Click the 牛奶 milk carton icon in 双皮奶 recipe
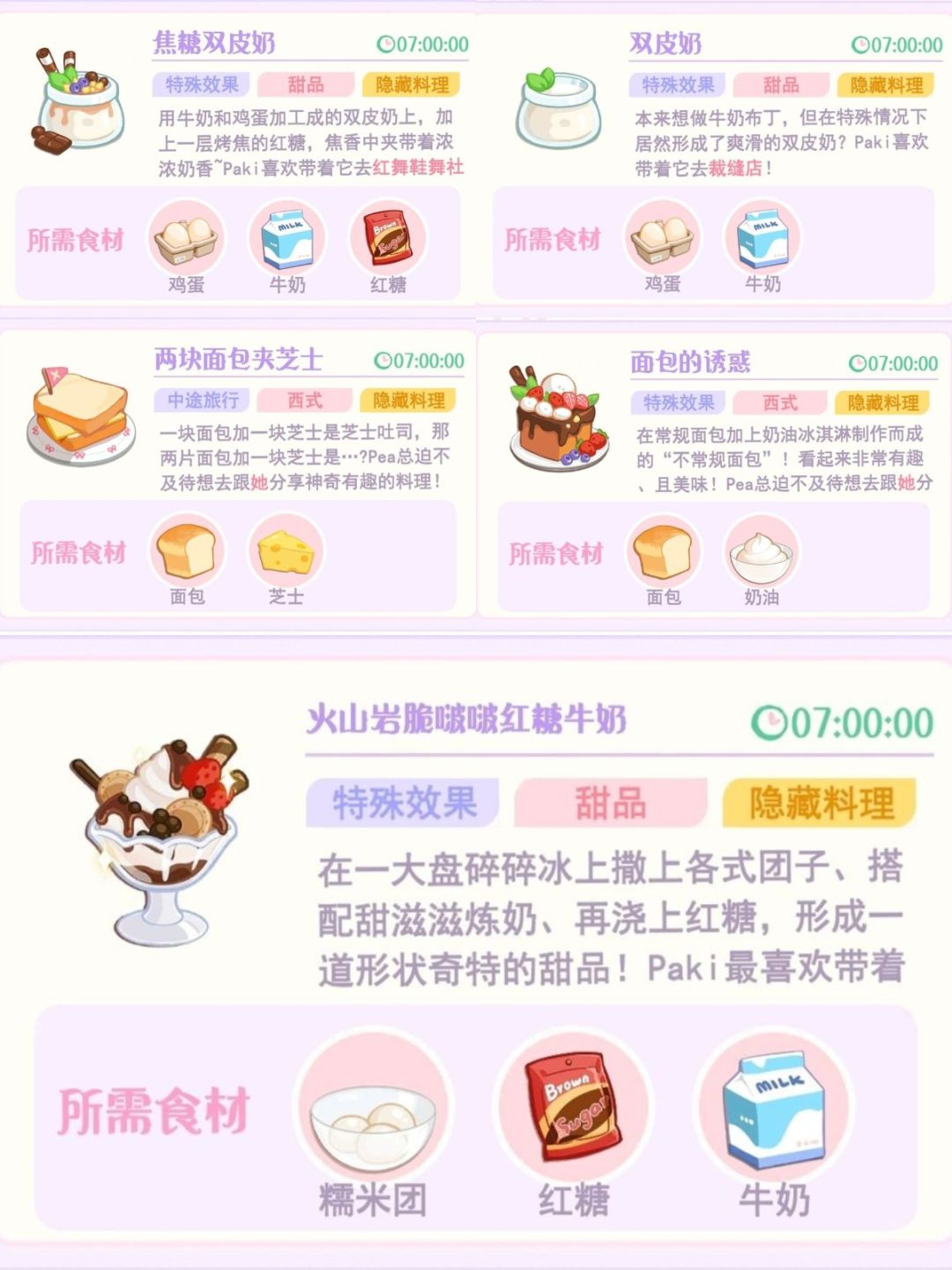 click(x=763, y=238)
